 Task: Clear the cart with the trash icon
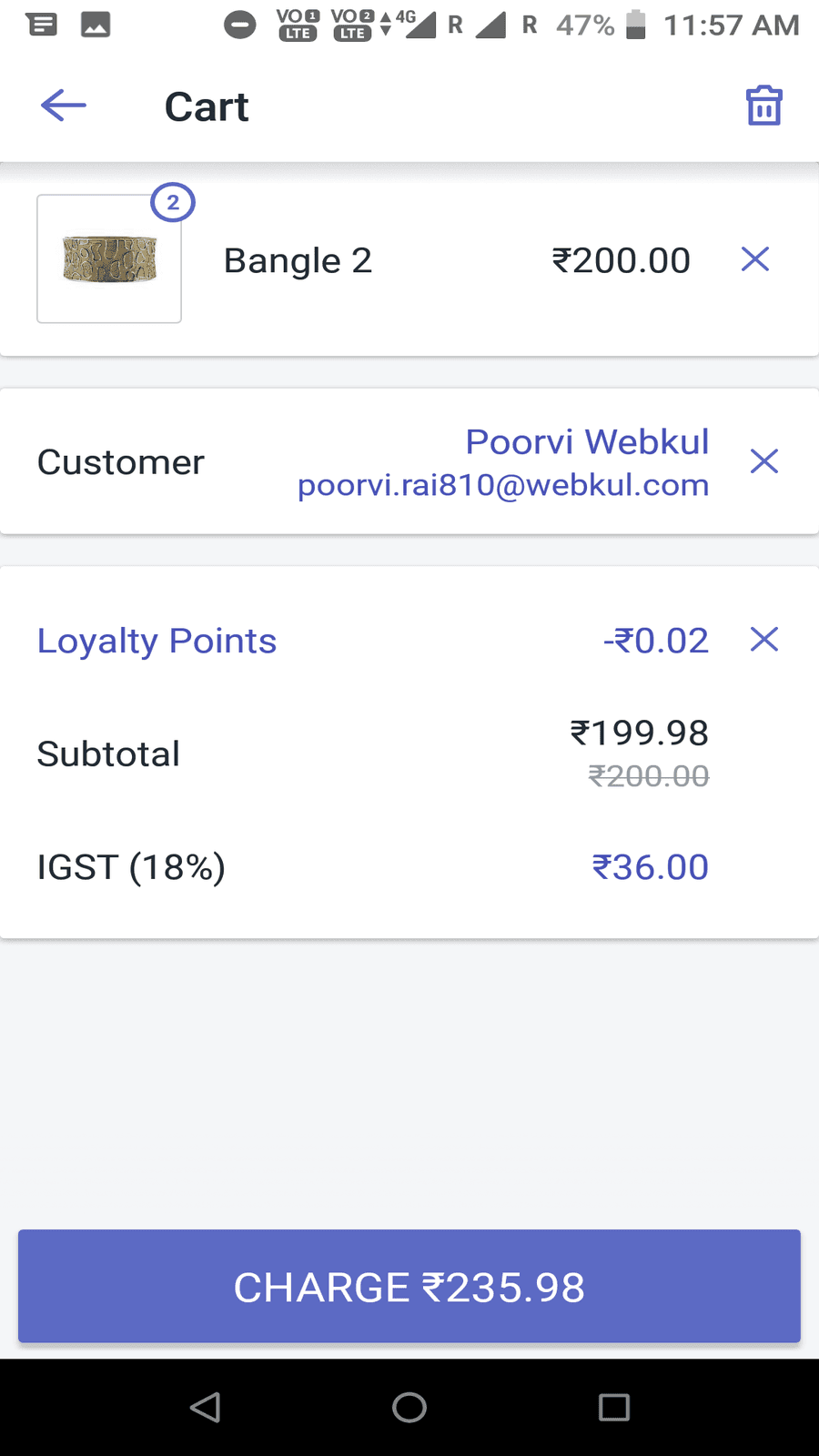point(763,106)
